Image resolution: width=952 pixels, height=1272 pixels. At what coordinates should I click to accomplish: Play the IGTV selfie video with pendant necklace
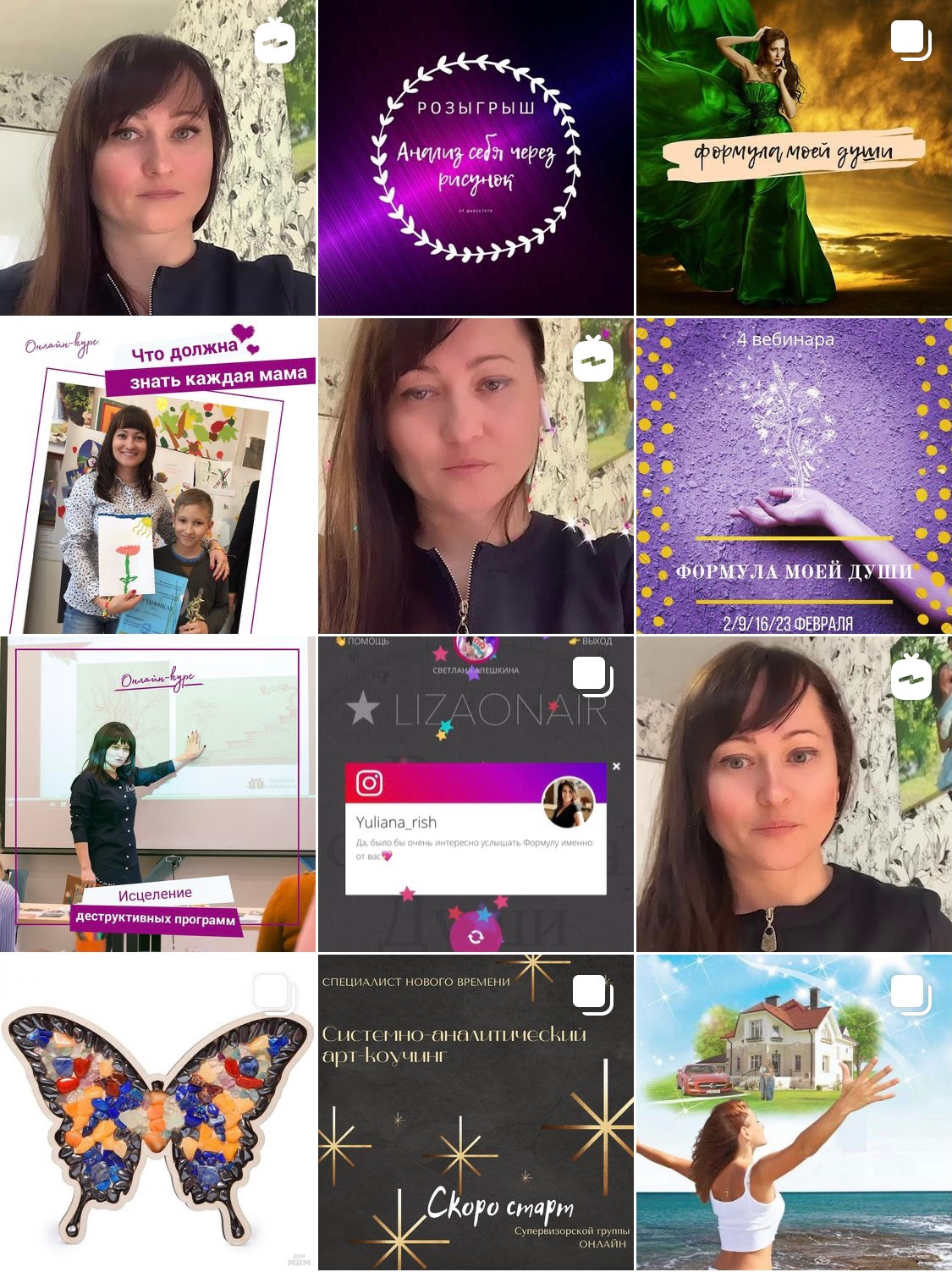pos(793,794)
